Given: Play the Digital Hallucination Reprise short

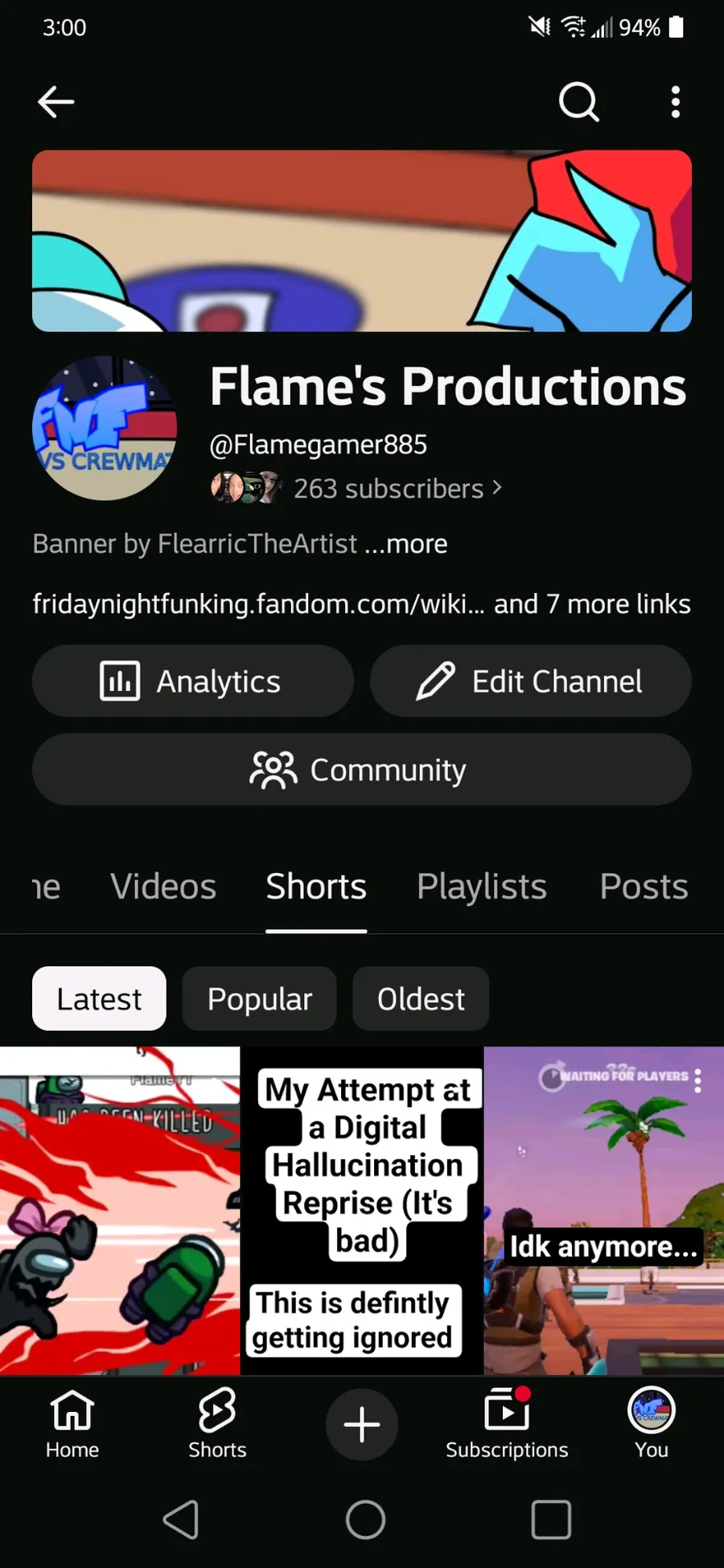Looking at the screenshot, I should (362, 1211).
